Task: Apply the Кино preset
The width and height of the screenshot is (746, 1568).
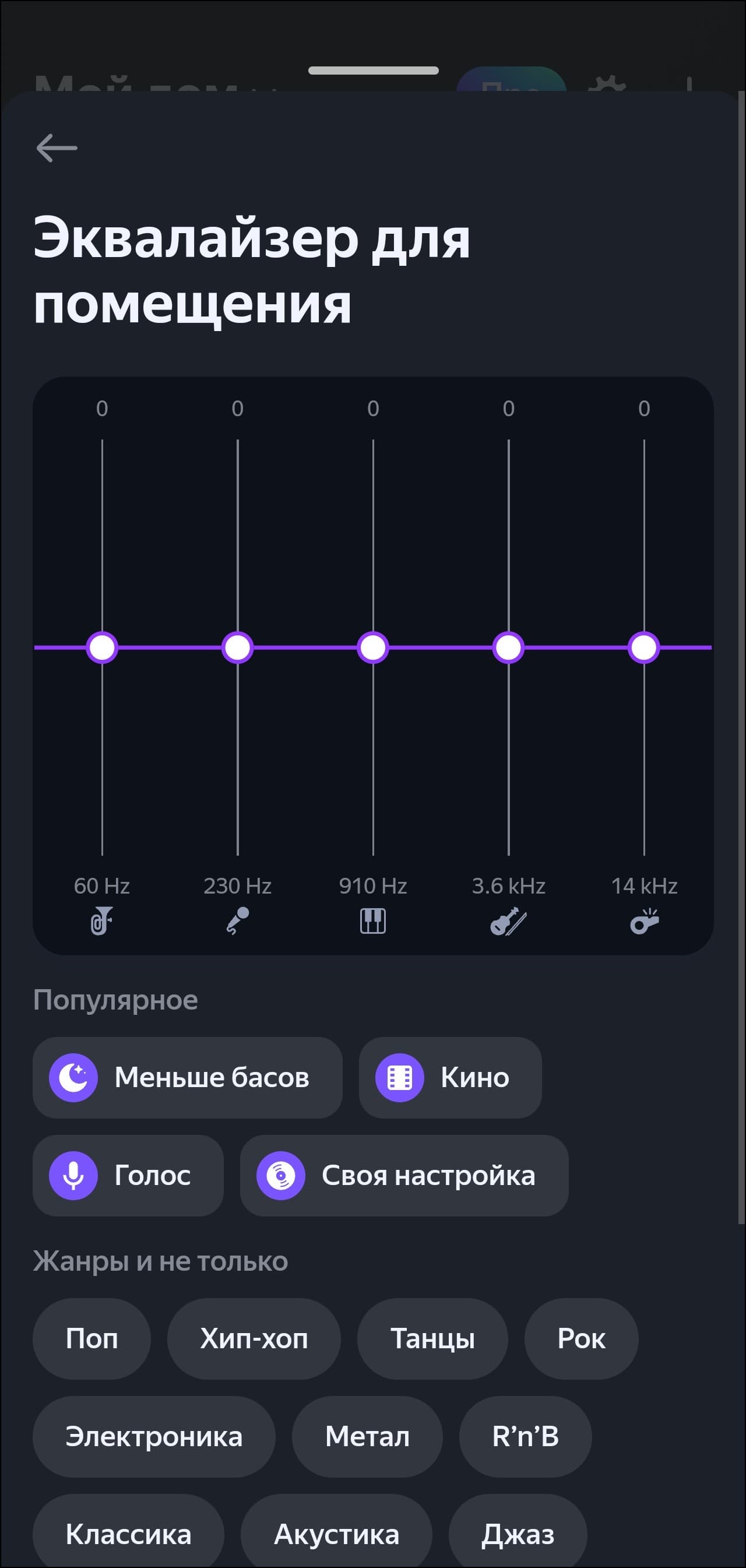Action: (450, 1077)
